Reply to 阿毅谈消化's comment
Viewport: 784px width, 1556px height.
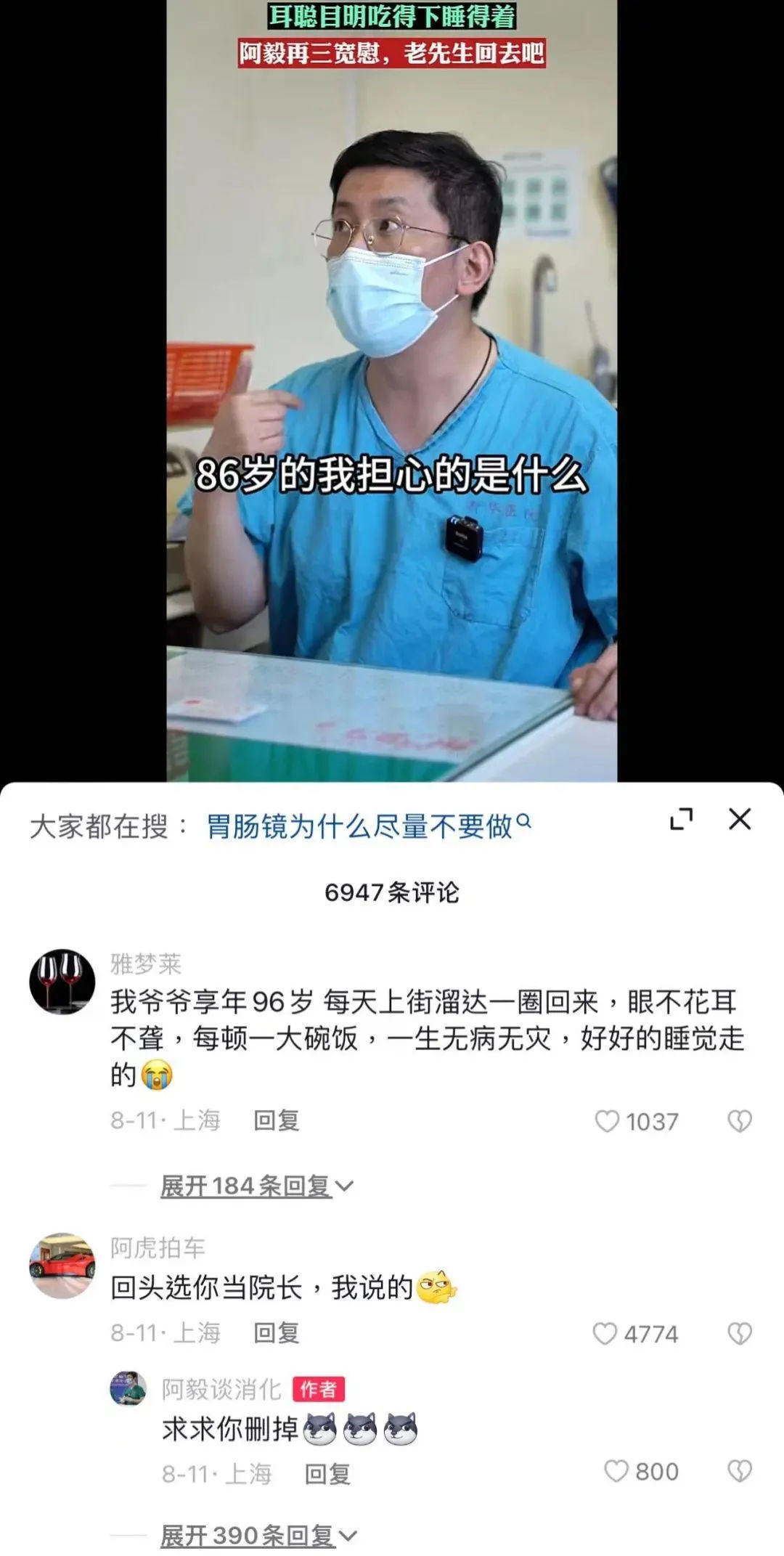coord(327,1474)
